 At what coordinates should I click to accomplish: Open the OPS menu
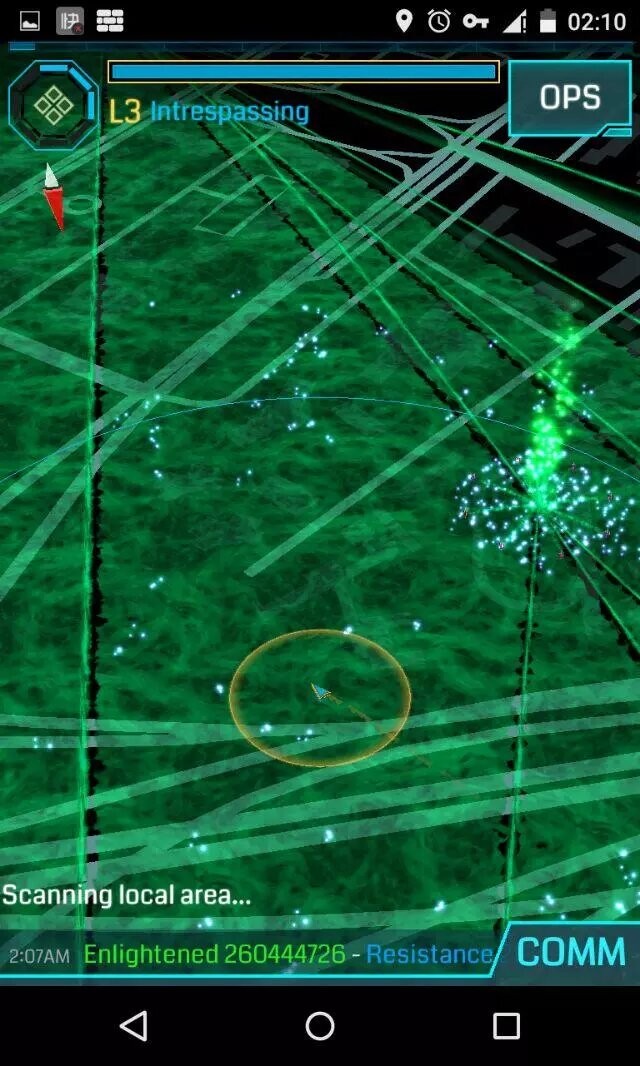click(x=569, y=98)
